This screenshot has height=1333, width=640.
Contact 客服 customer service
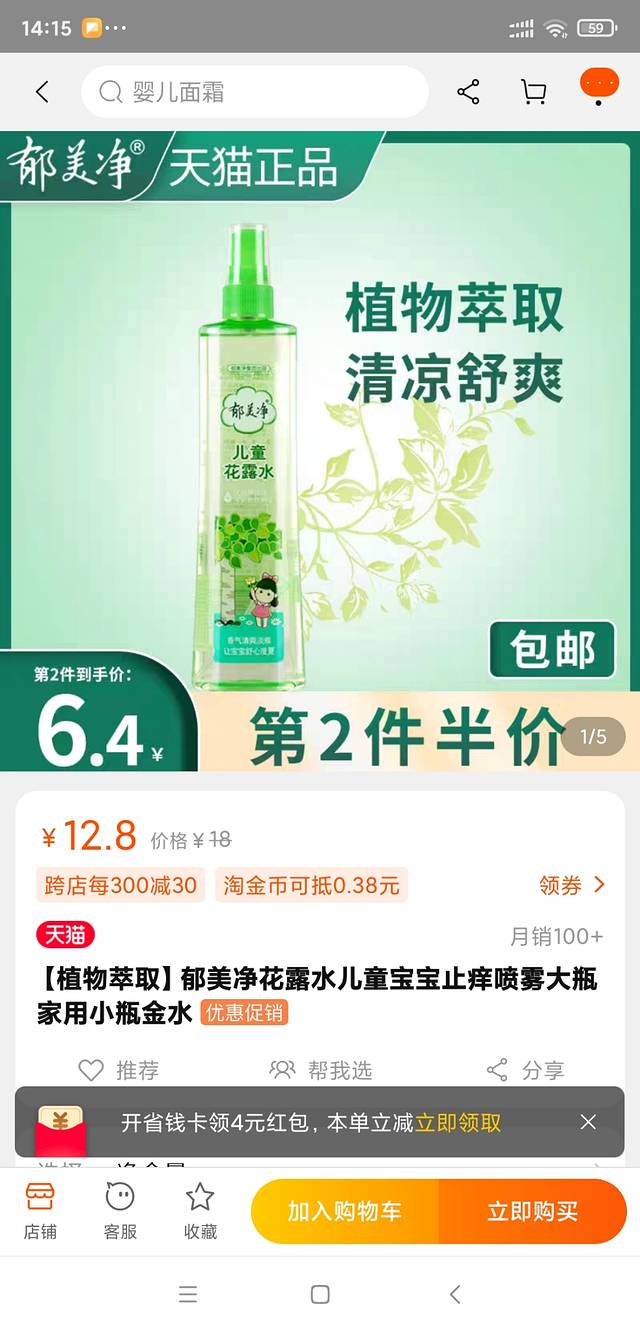click(120, 1210)
